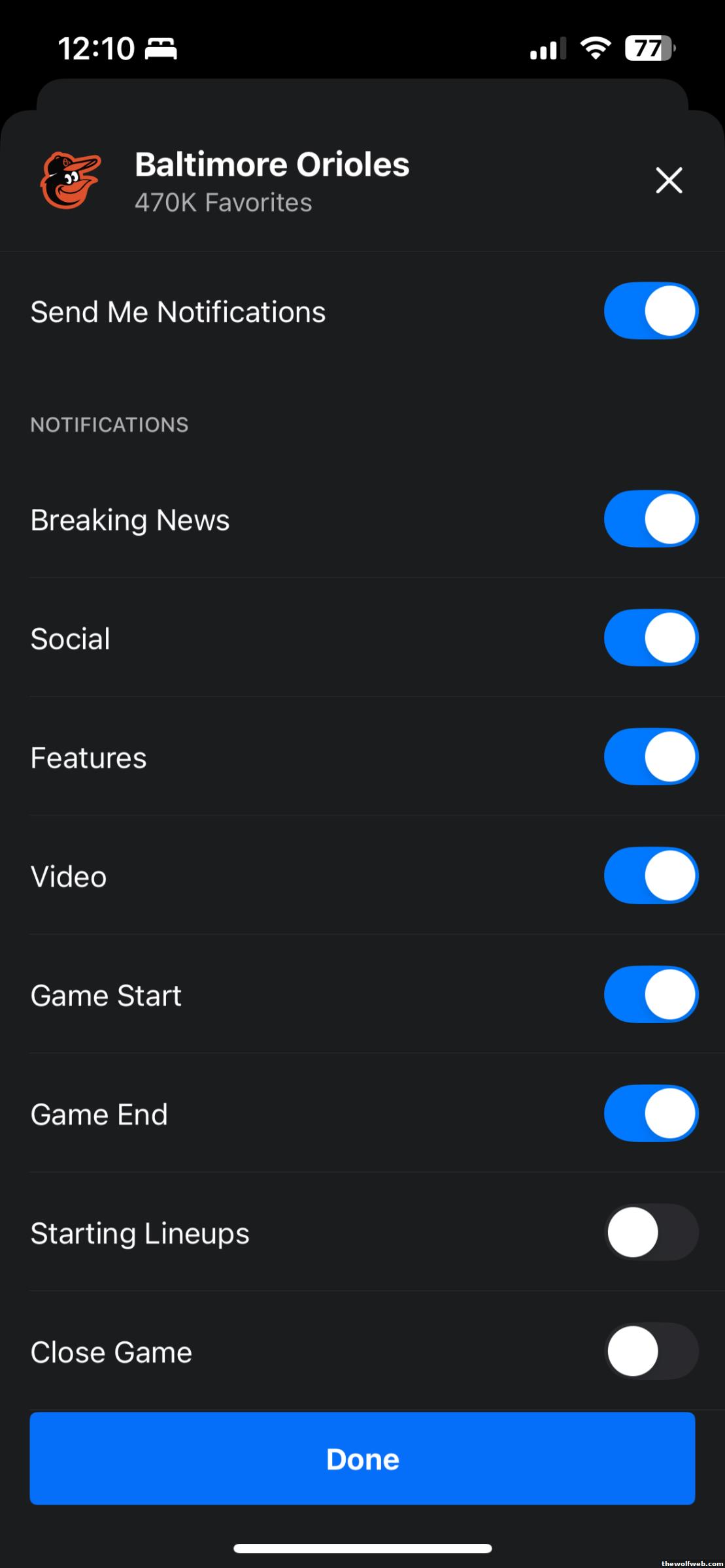Enable Close Game notifications
The image size is (725, 1568).
tap(650, 1351)
